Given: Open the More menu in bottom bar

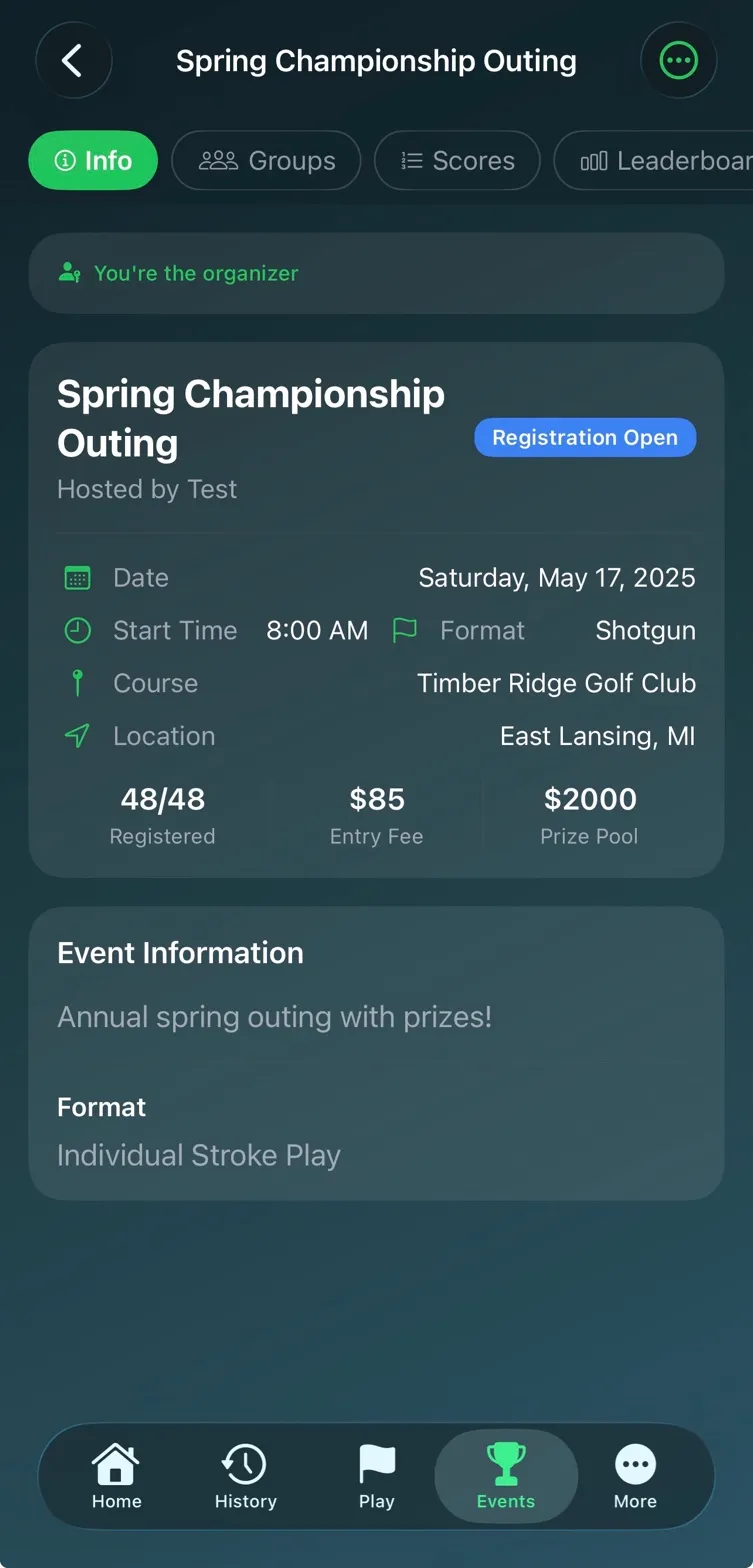Looking at the screenshot, I should tap(634, 1475).
